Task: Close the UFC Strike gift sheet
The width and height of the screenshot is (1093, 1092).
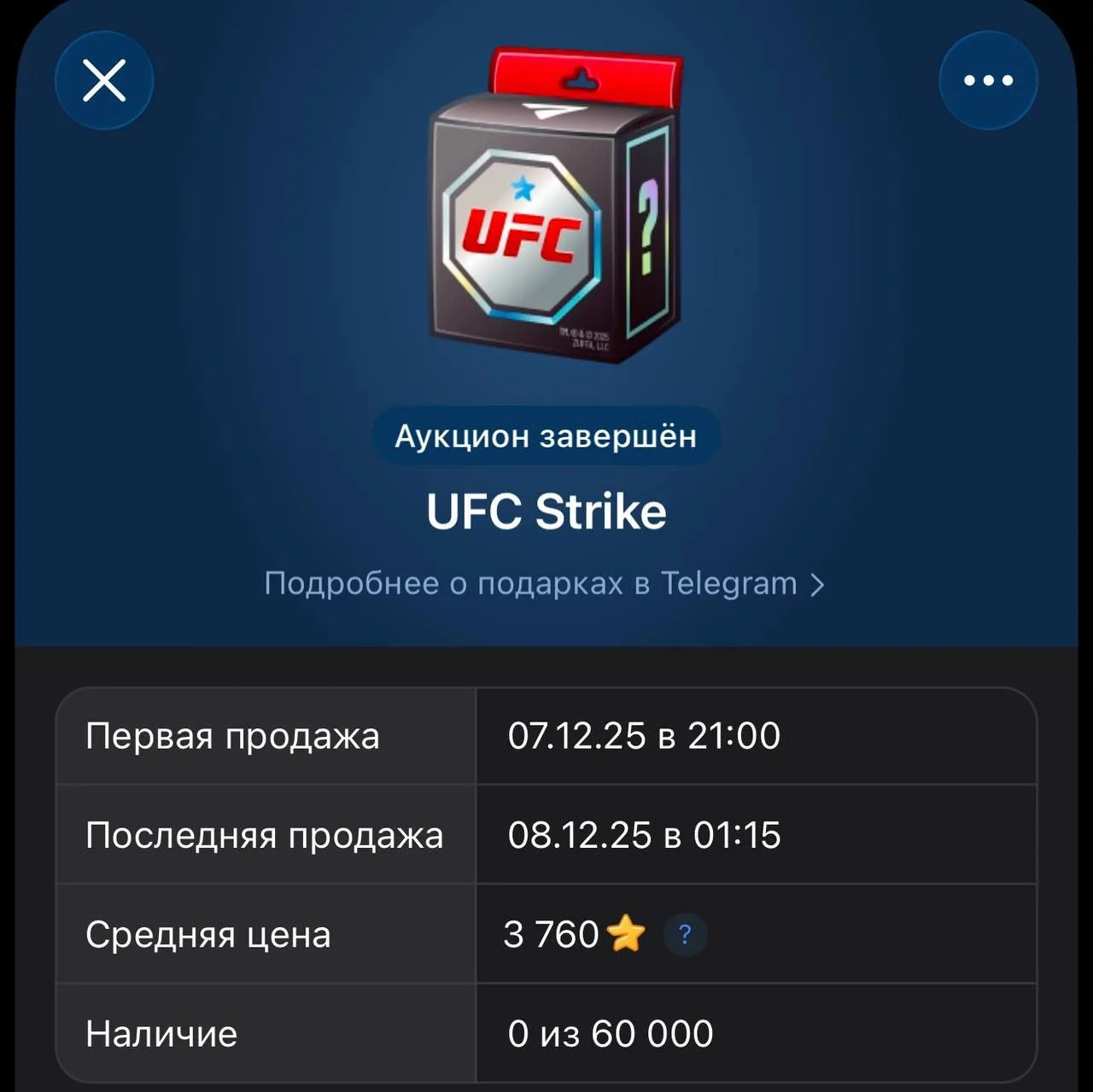Action: click(104, 80)
